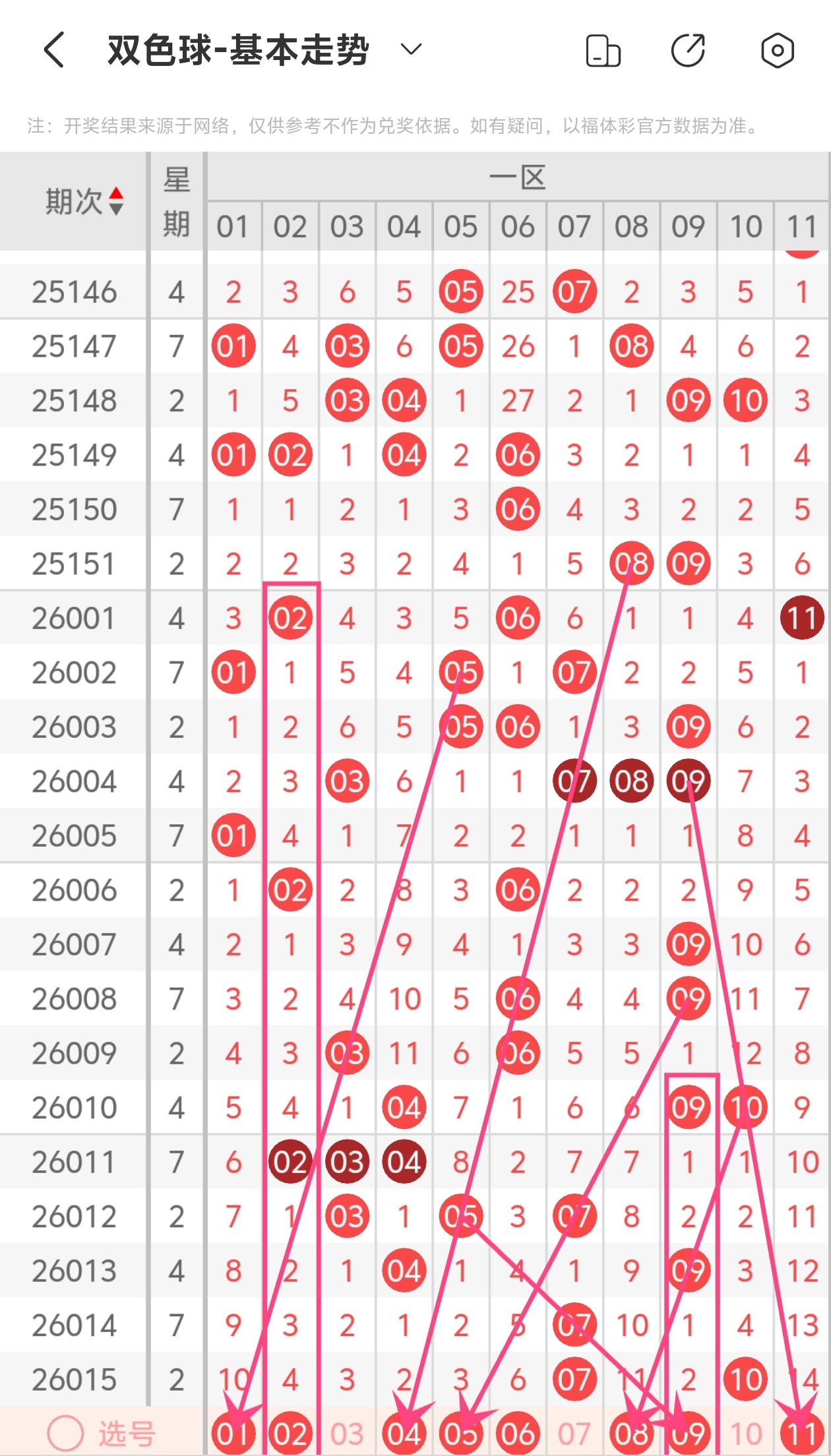This screenshot has height=1456, width=831.
Task: Deselect number 08 in 选号 row
Action: [x=631, y=1434]
